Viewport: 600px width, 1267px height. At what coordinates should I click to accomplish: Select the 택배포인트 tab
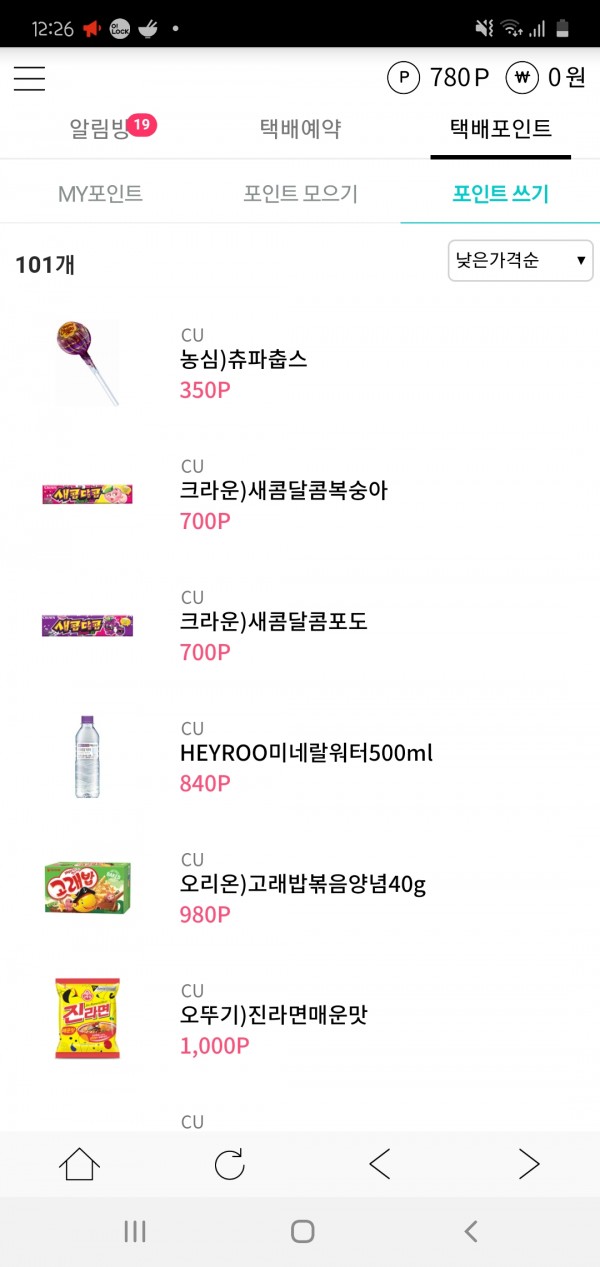500,128
